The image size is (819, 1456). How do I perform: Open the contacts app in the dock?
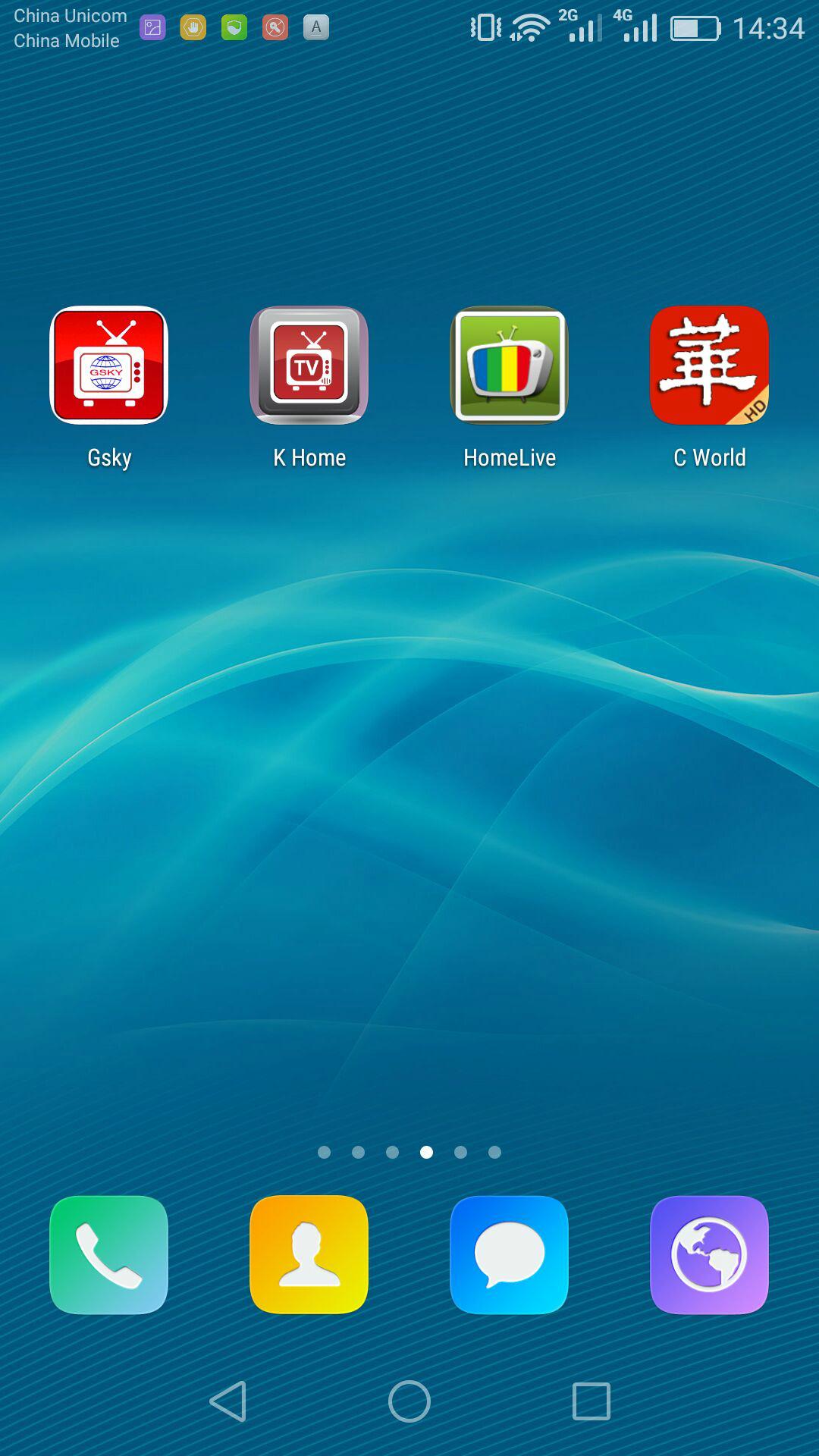[309, 1254]
